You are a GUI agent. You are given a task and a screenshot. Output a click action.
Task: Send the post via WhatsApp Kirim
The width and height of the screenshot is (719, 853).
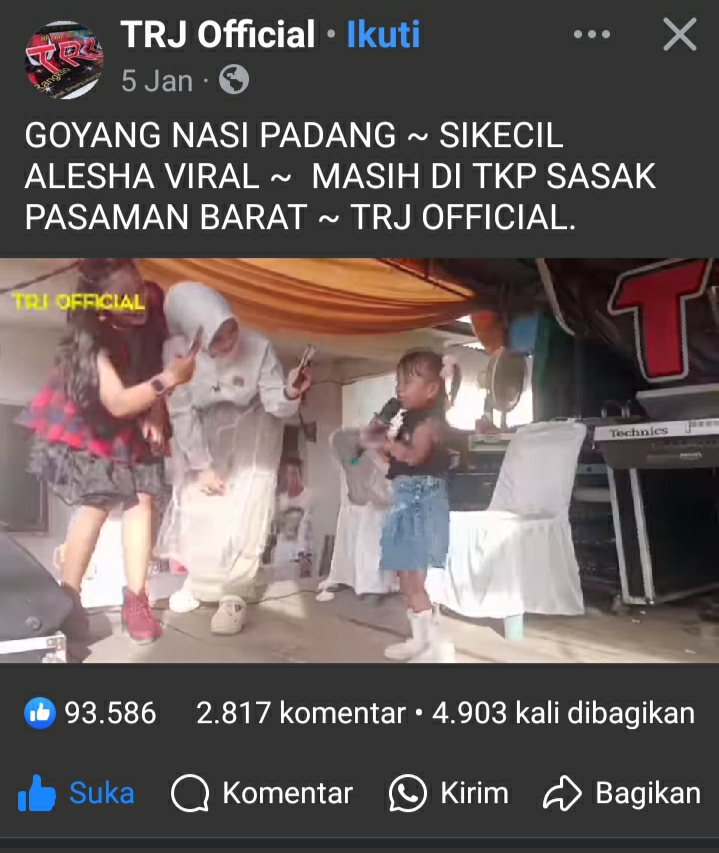click(449, 793)
